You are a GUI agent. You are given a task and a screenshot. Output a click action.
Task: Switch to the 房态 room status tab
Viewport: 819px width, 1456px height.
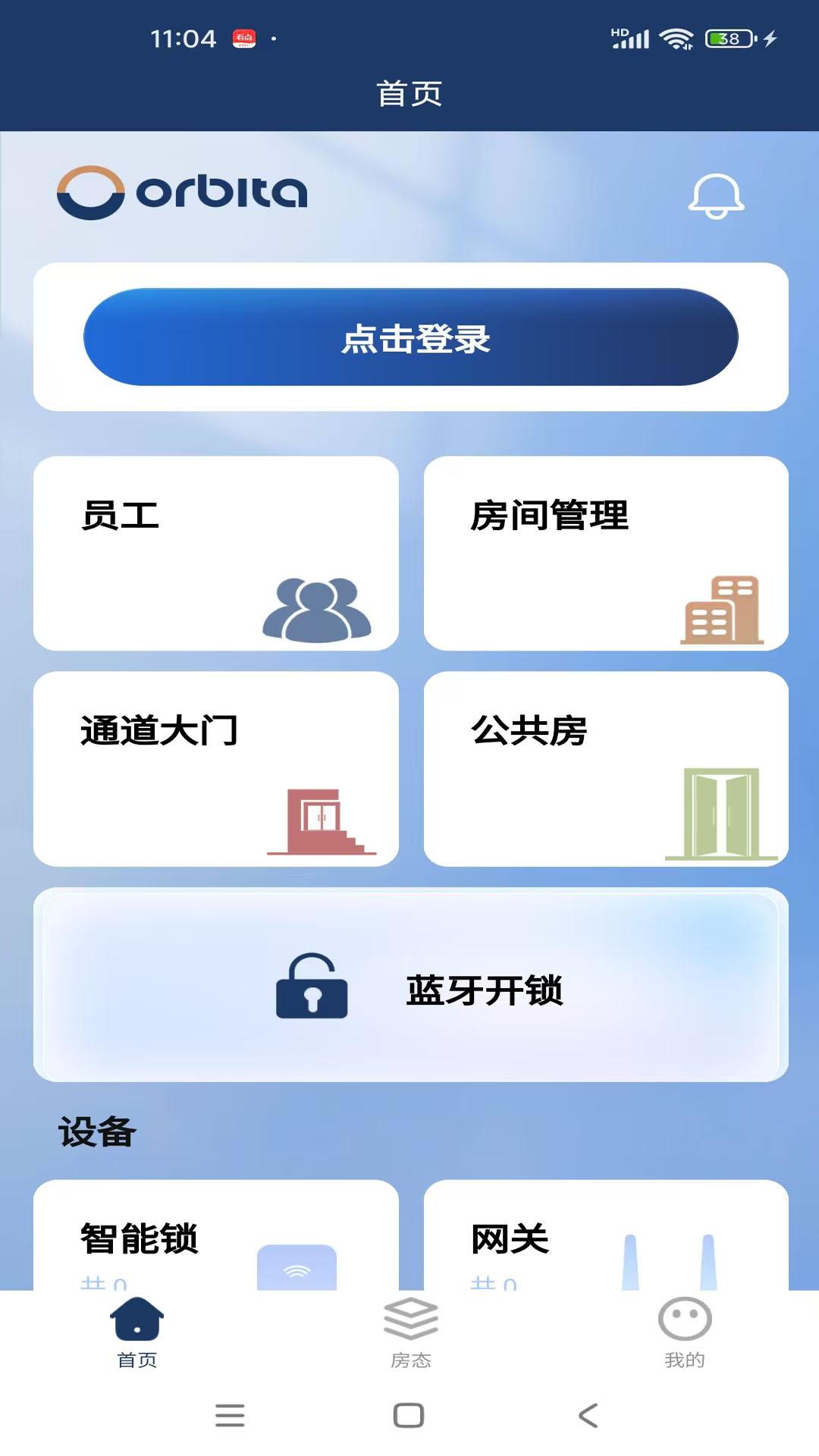pyautogui.click(x=410, y=1332)
